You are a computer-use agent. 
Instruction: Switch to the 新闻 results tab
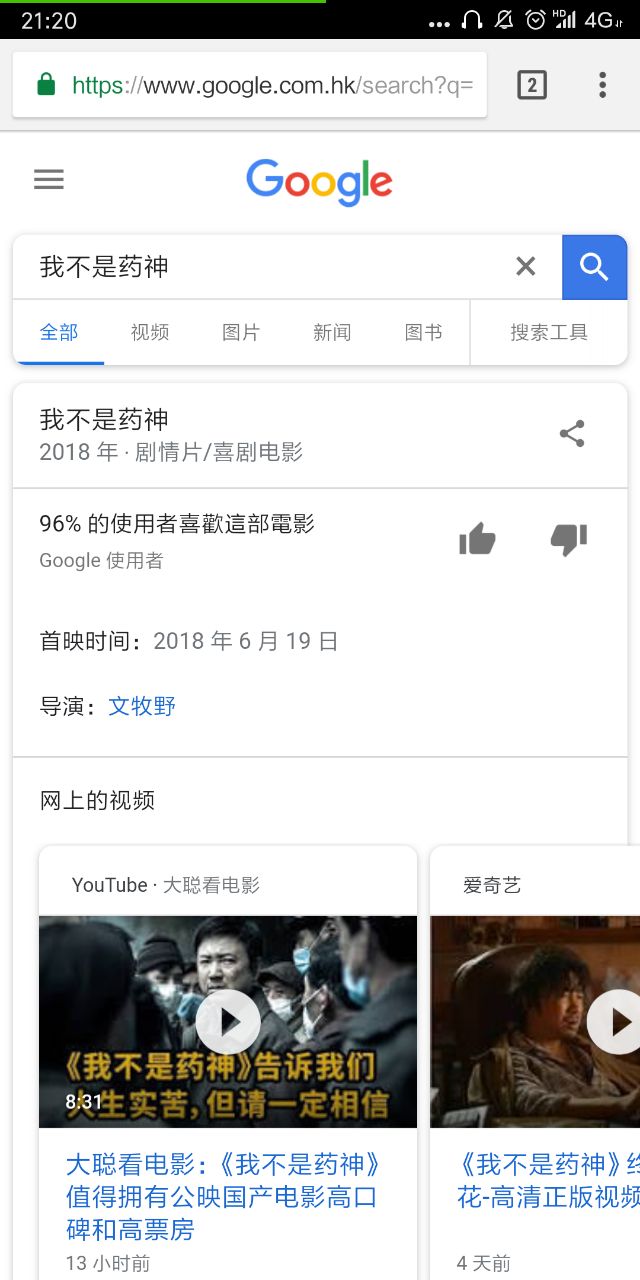coord(332,332)
